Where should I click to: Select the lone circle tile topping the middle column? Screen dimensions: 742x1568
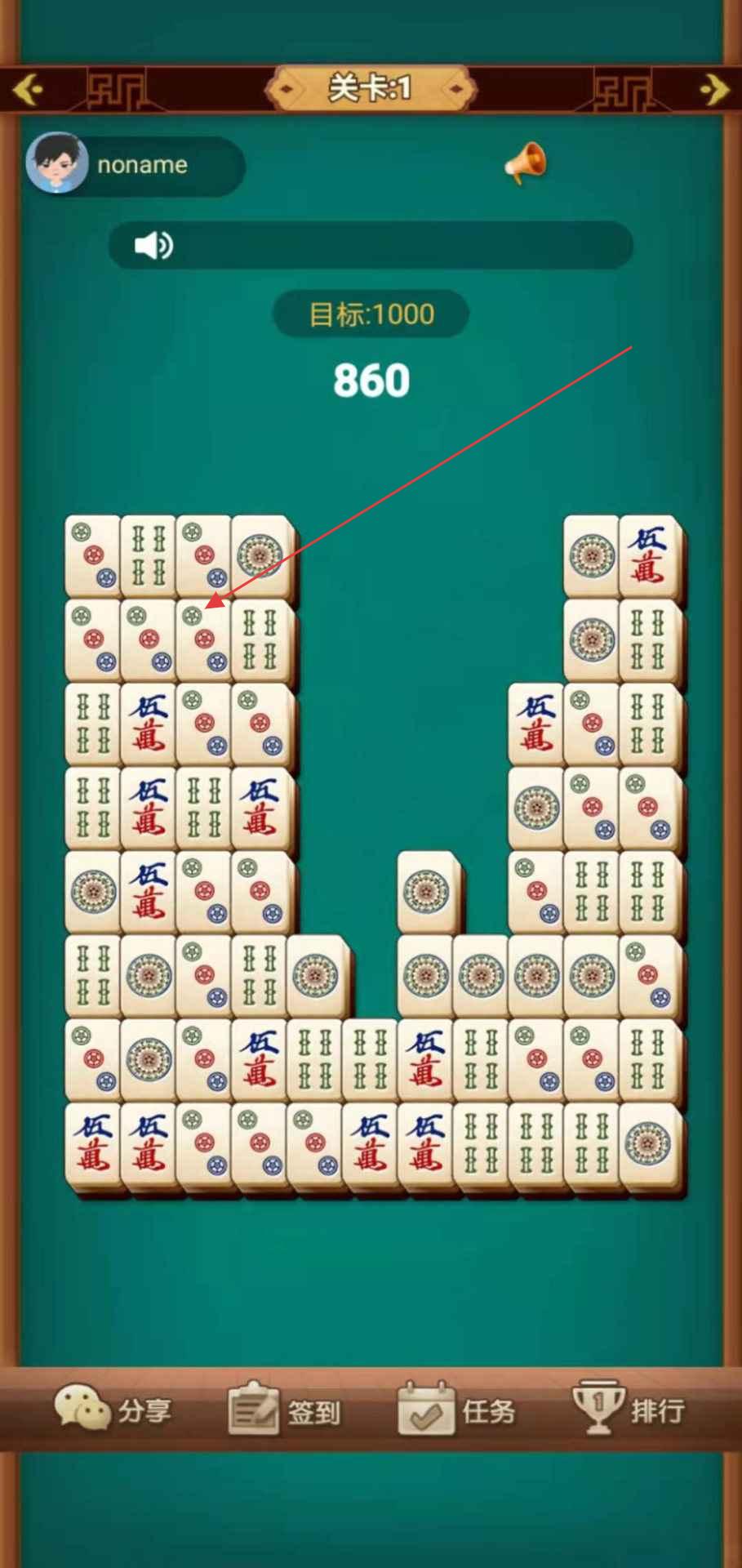pos(426,890)
